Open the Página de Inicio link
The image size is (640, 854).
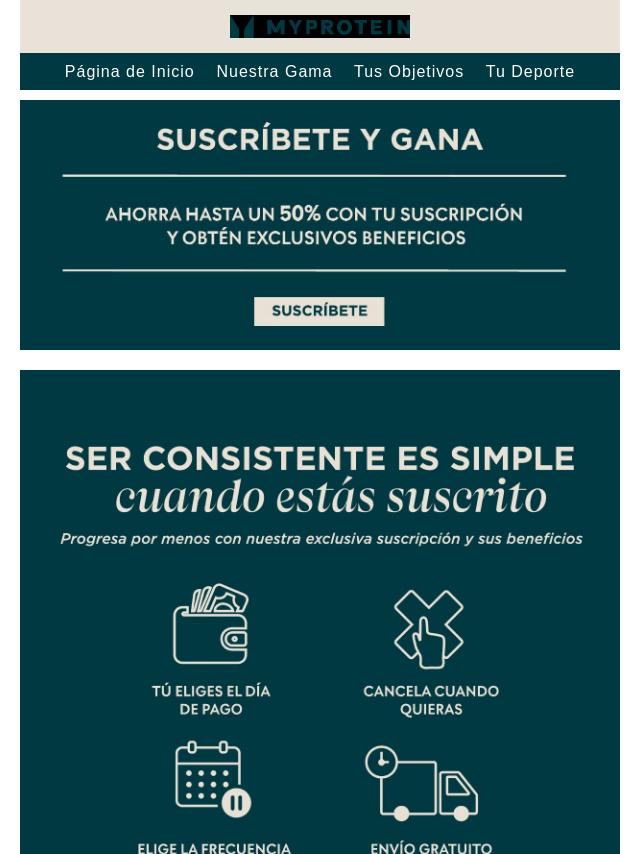[129, 72]
